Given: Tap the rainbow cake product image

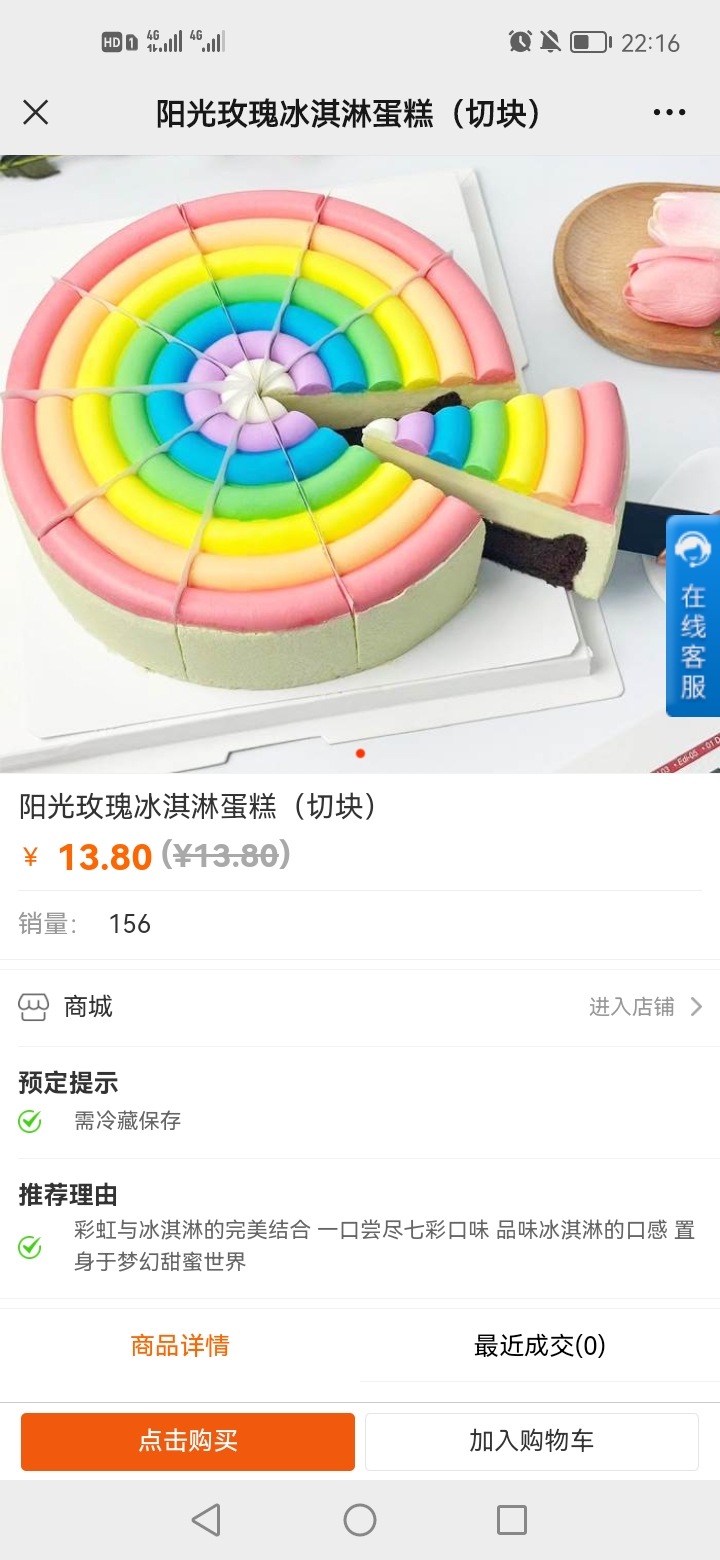Looking at the screenshot, I should pos(360,464).
